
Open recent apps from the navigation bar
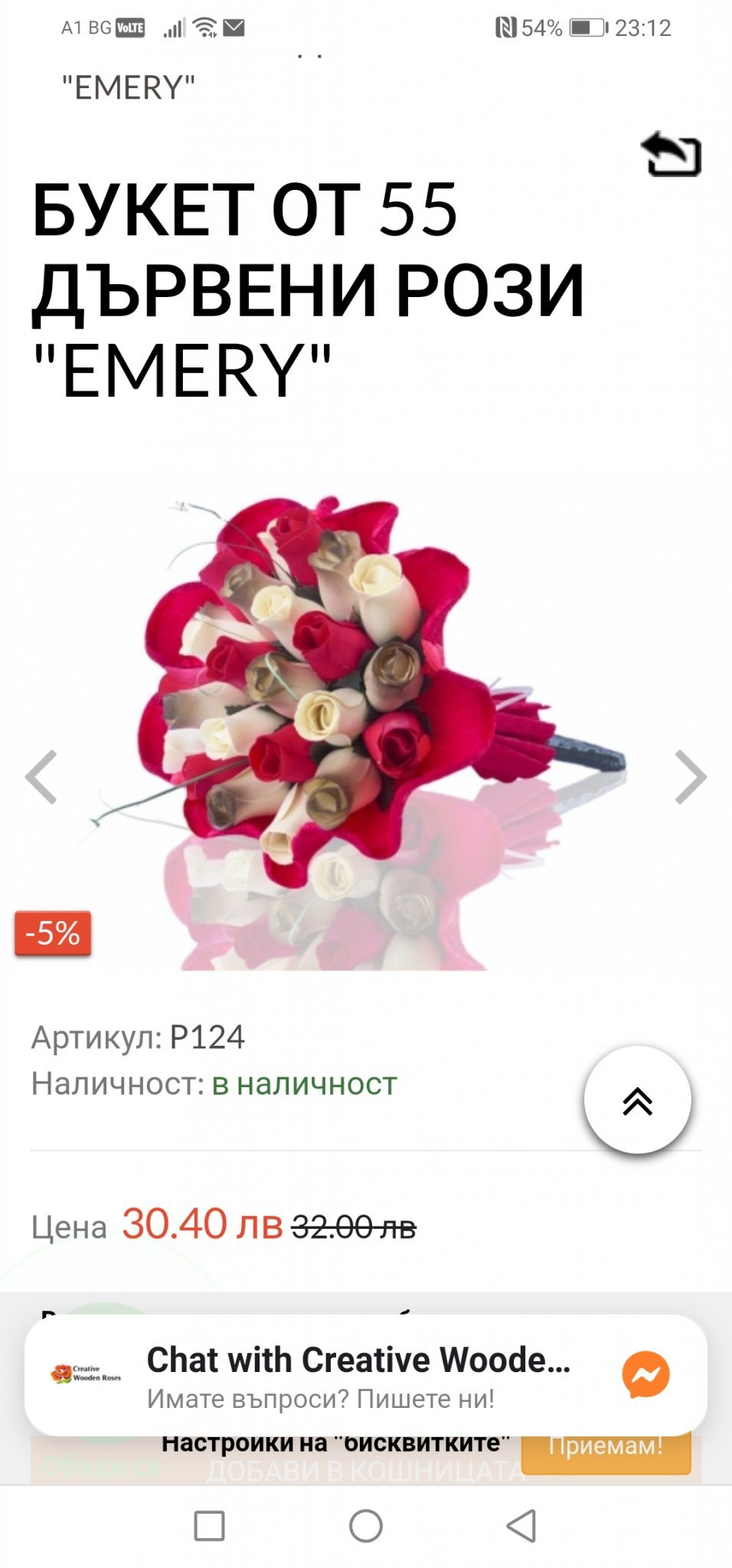coord(209,1526)
